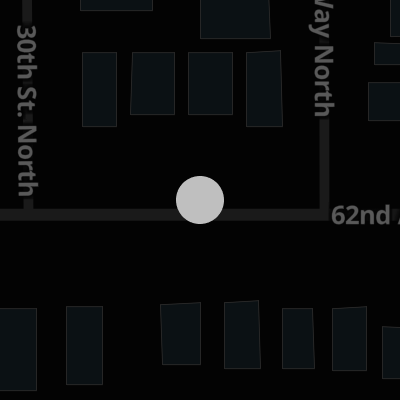
Task: Tap the gray location marker on 62nd
Action: point(200,200)
